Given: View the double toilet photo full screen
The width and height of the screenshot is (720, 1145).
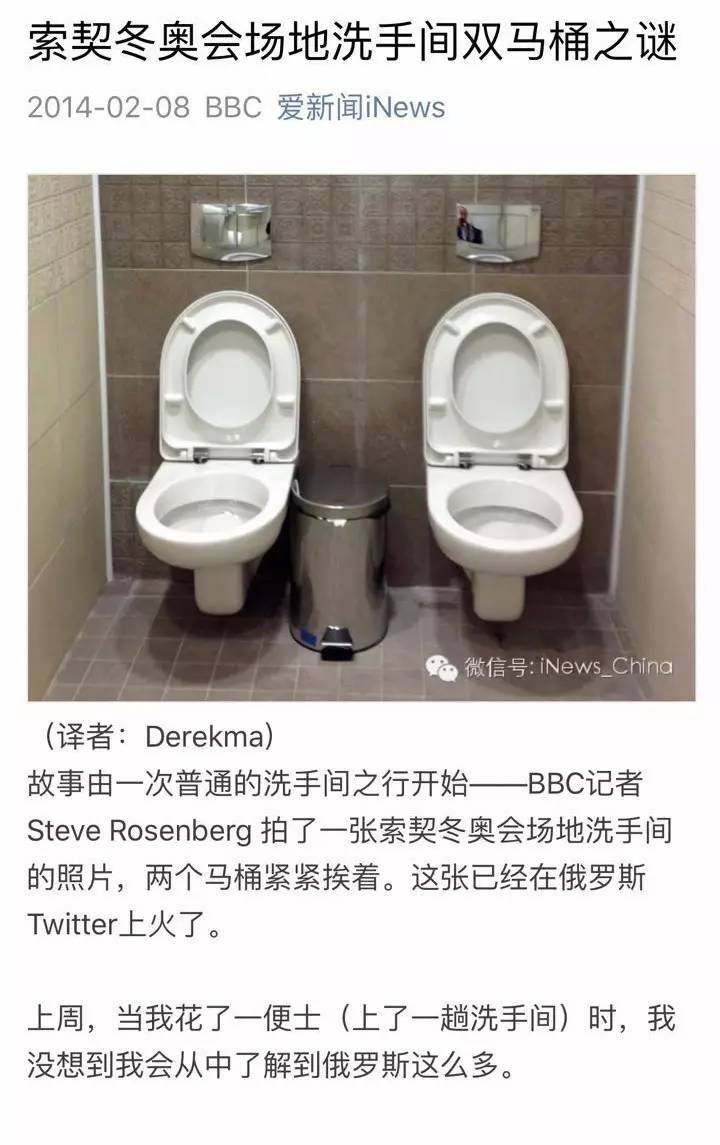Looking at the screenshot, I should click(x=360, y=436).
